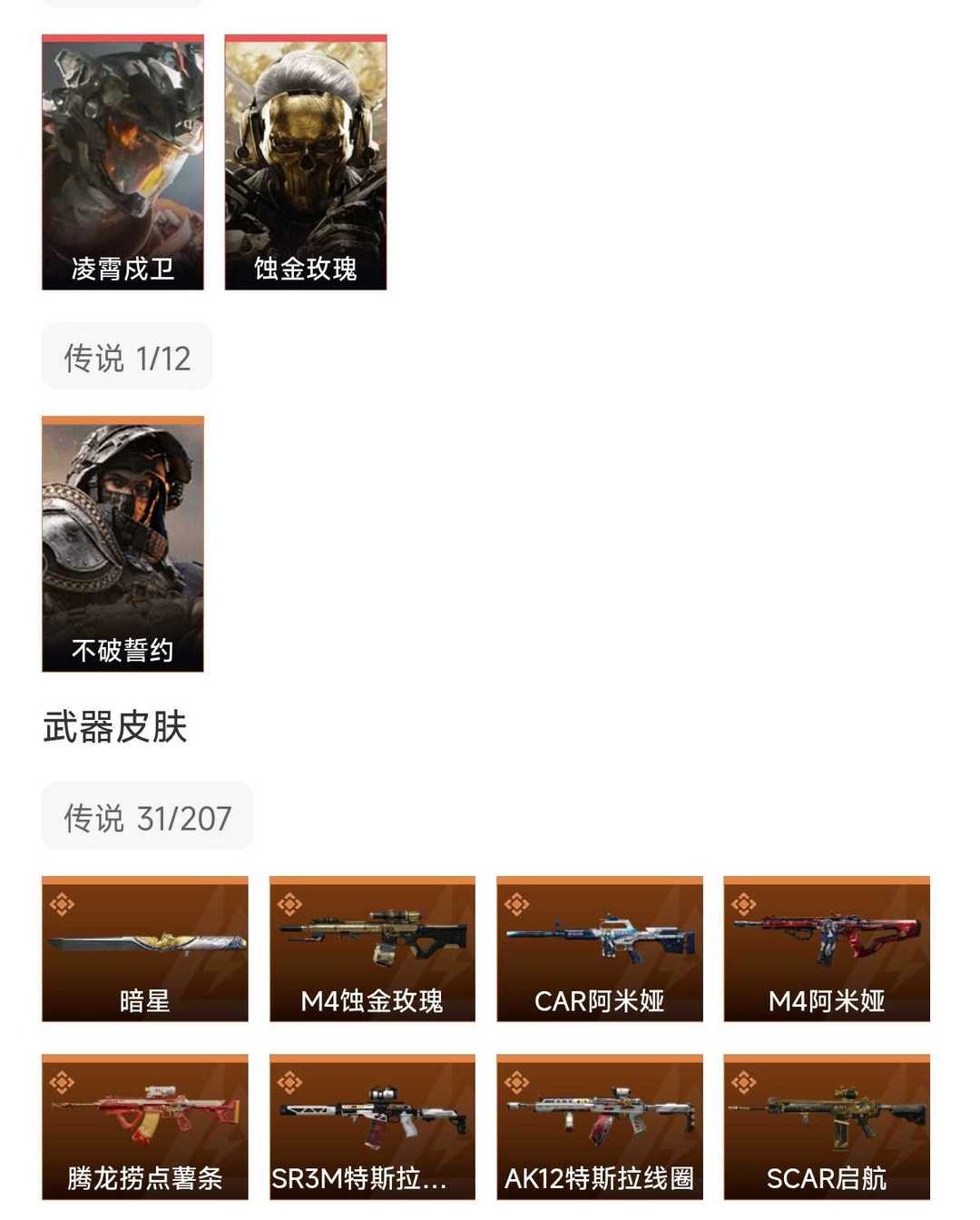Select the 腾龙捞点薯条 weapon skin
This screenshot has height=1220, width=980.
click(x=145, y=1127)
